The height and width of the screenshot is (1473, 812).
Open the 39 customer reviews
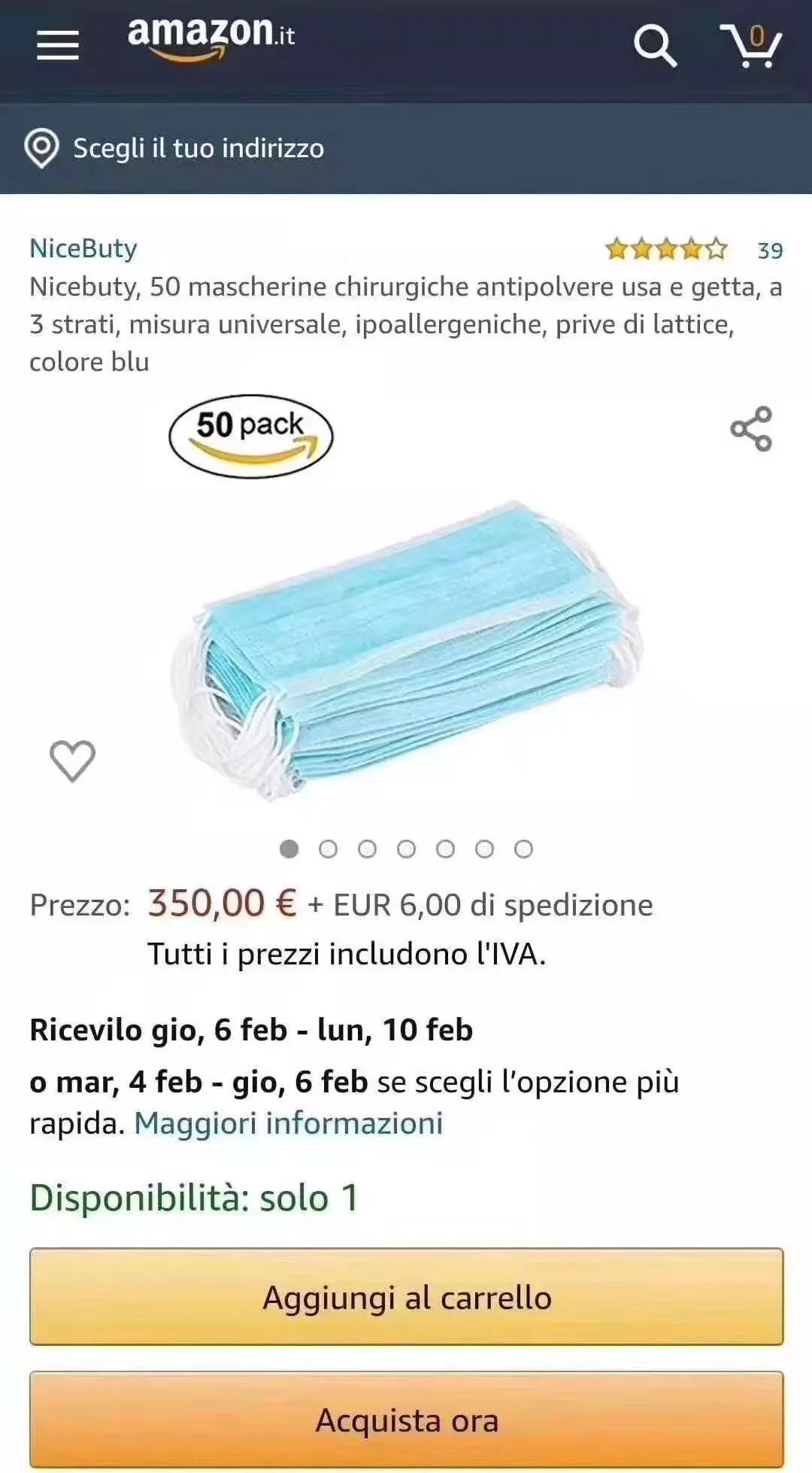tap(770, 251)
